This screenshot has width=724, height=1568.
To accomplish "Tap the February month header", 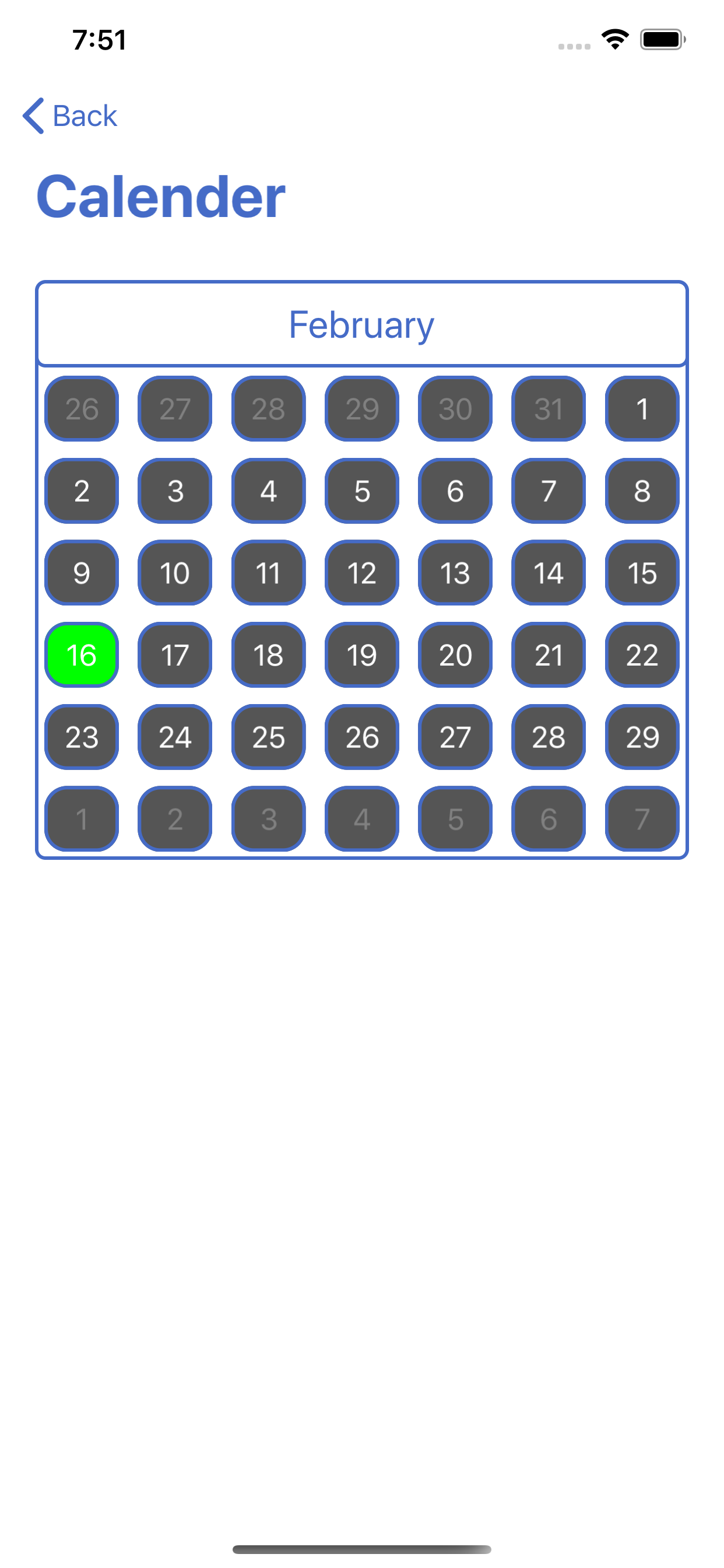I will (x=362, y=324).
